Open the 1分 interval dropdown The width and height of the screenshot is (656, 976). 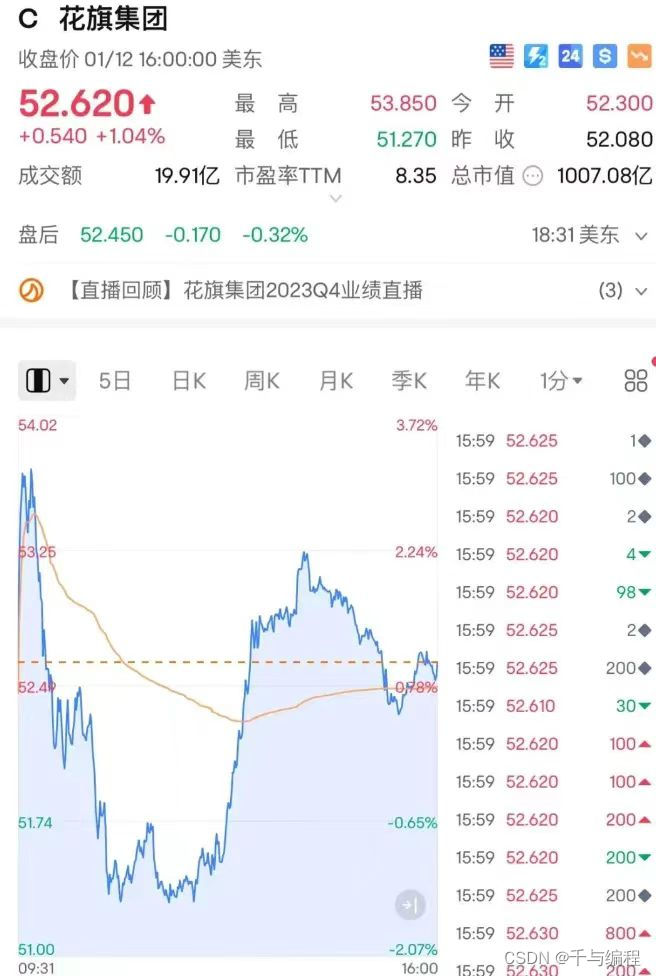click(x=561, y=380)
